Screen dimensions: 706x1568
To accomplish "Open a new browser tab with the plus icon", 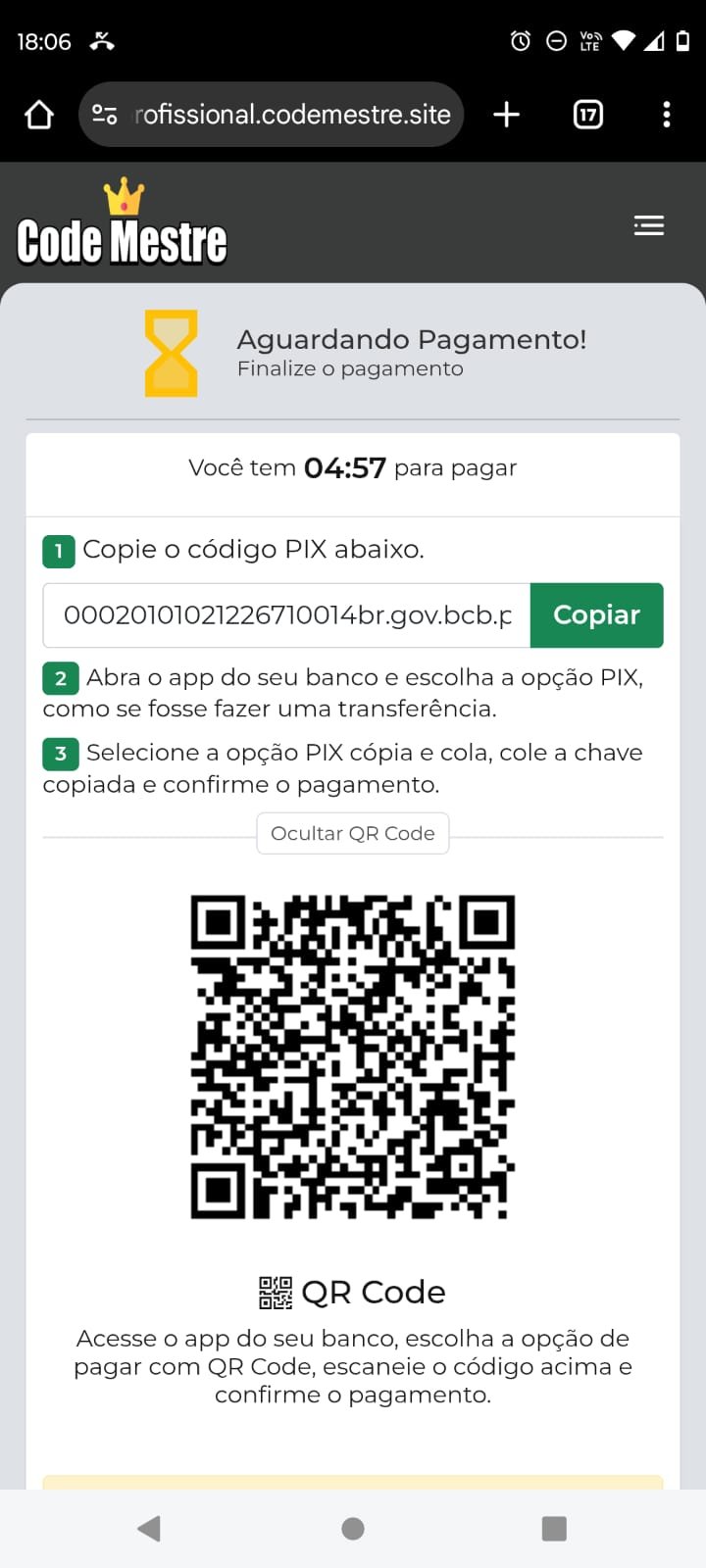I will (506, 114).
